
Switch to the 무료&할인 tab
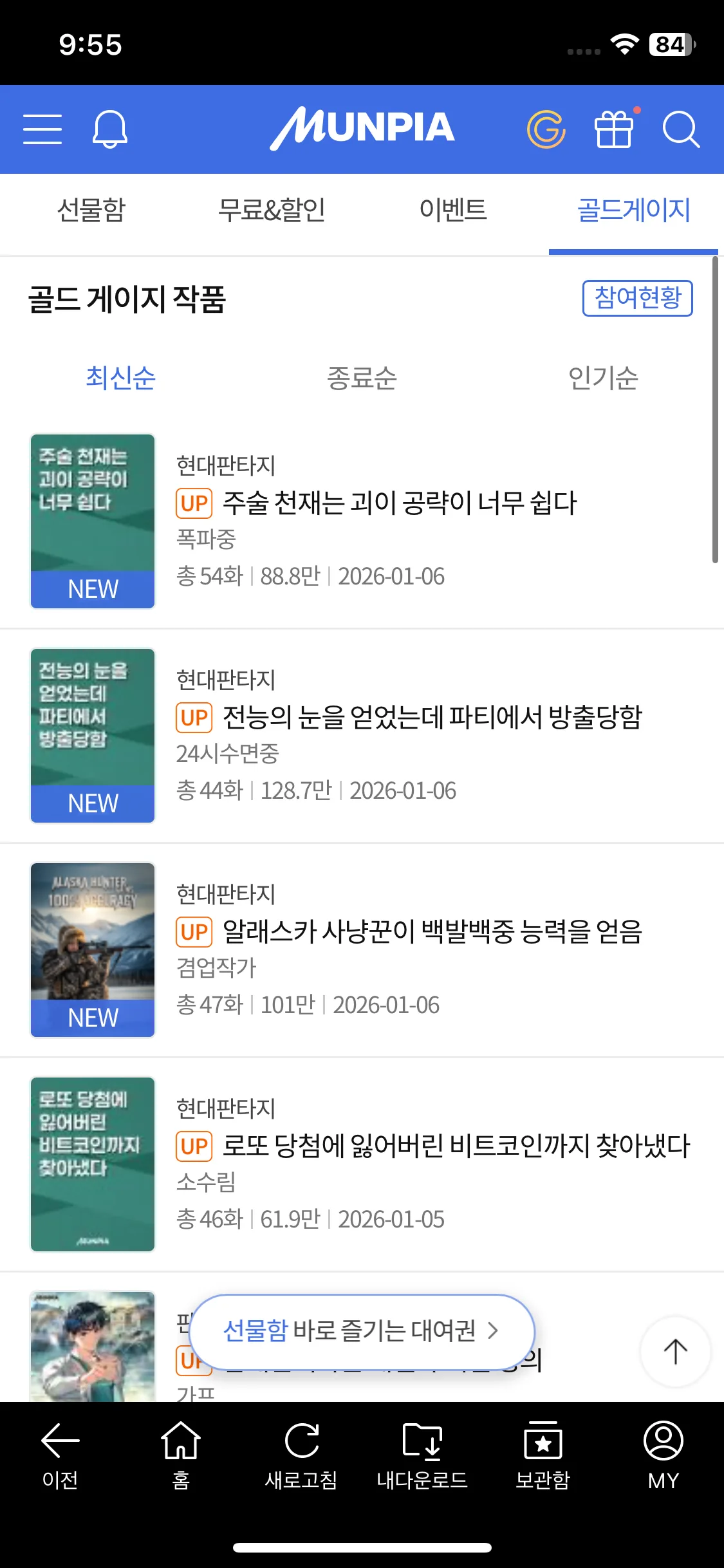[x=272, y=210]
